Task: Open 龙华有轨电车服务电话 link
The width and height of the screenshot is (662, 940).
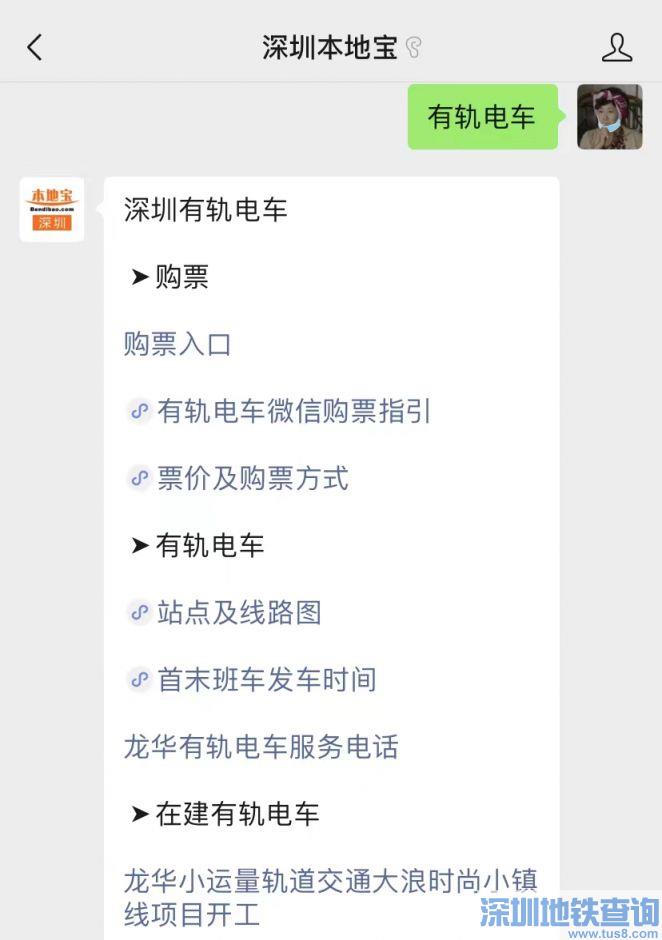Action: (x=261, y=747)
